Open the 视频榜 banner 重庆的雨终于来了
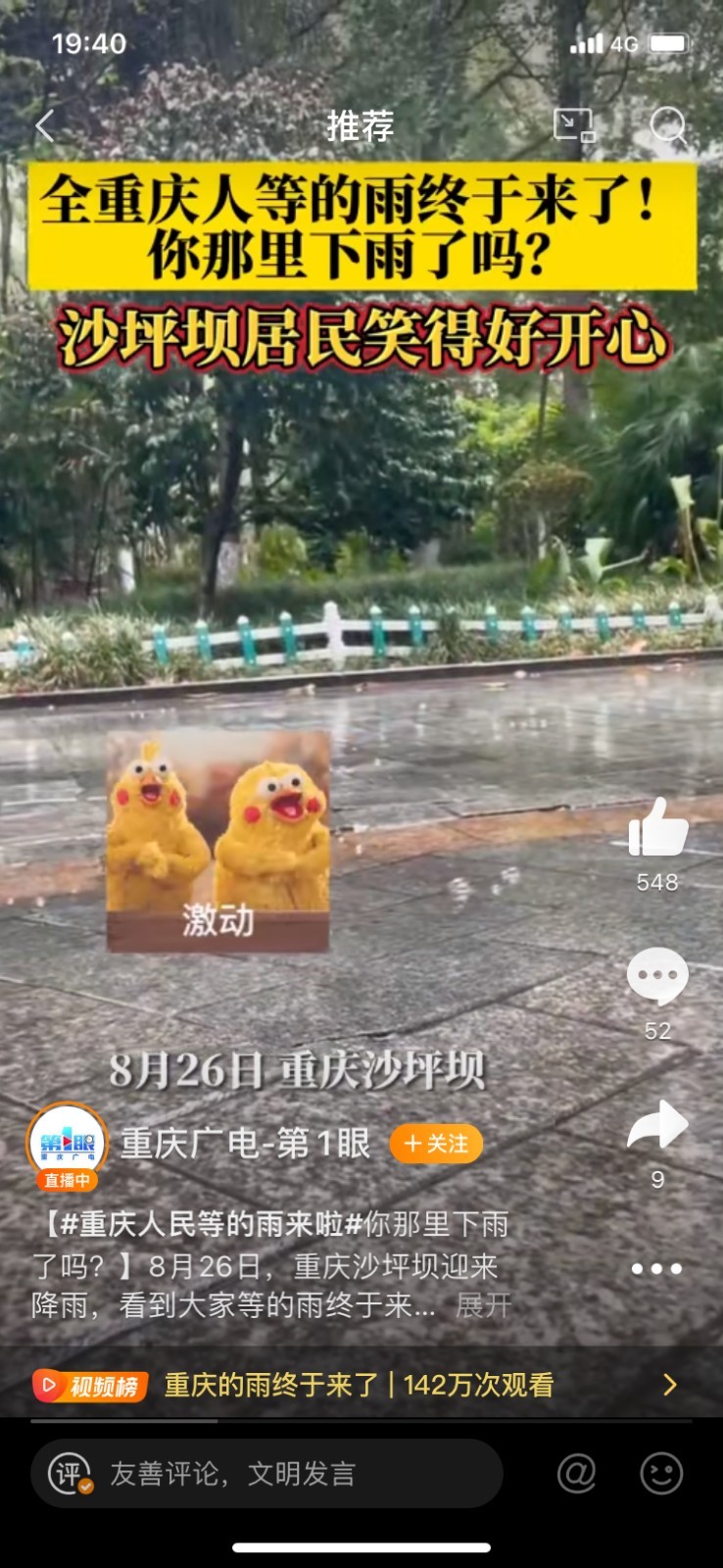This screenshot has width=723, height=1568. click(359, 1385)
